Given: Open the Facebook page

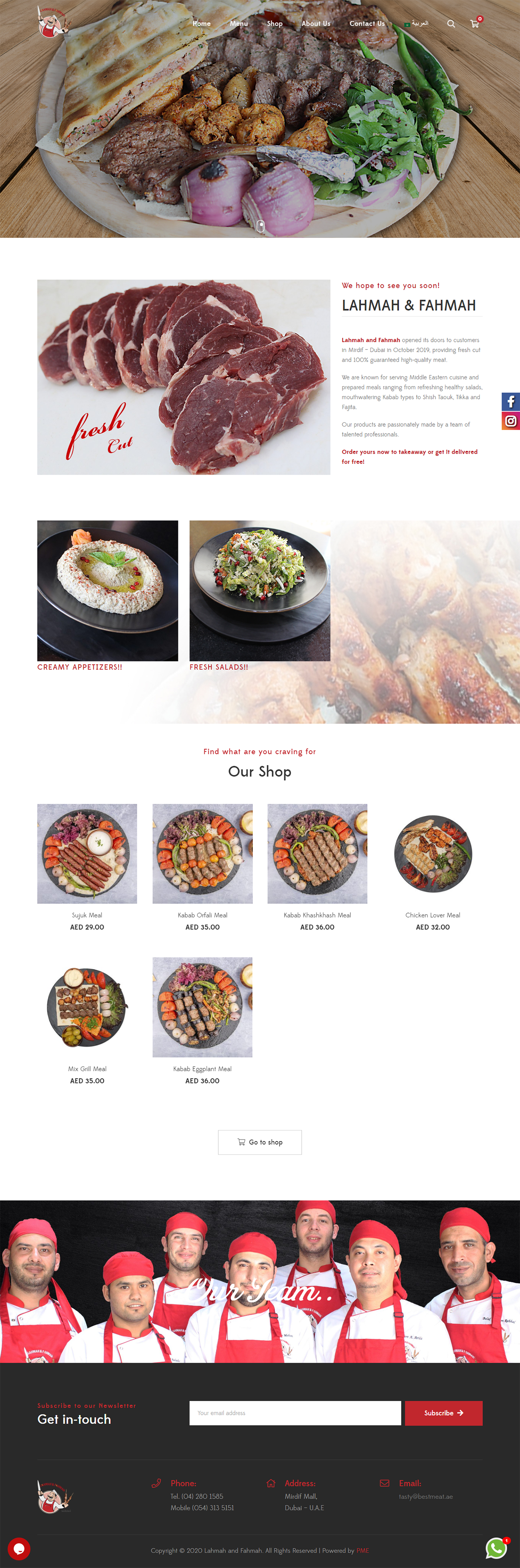Looking at the screenshot, I should 511,401.
